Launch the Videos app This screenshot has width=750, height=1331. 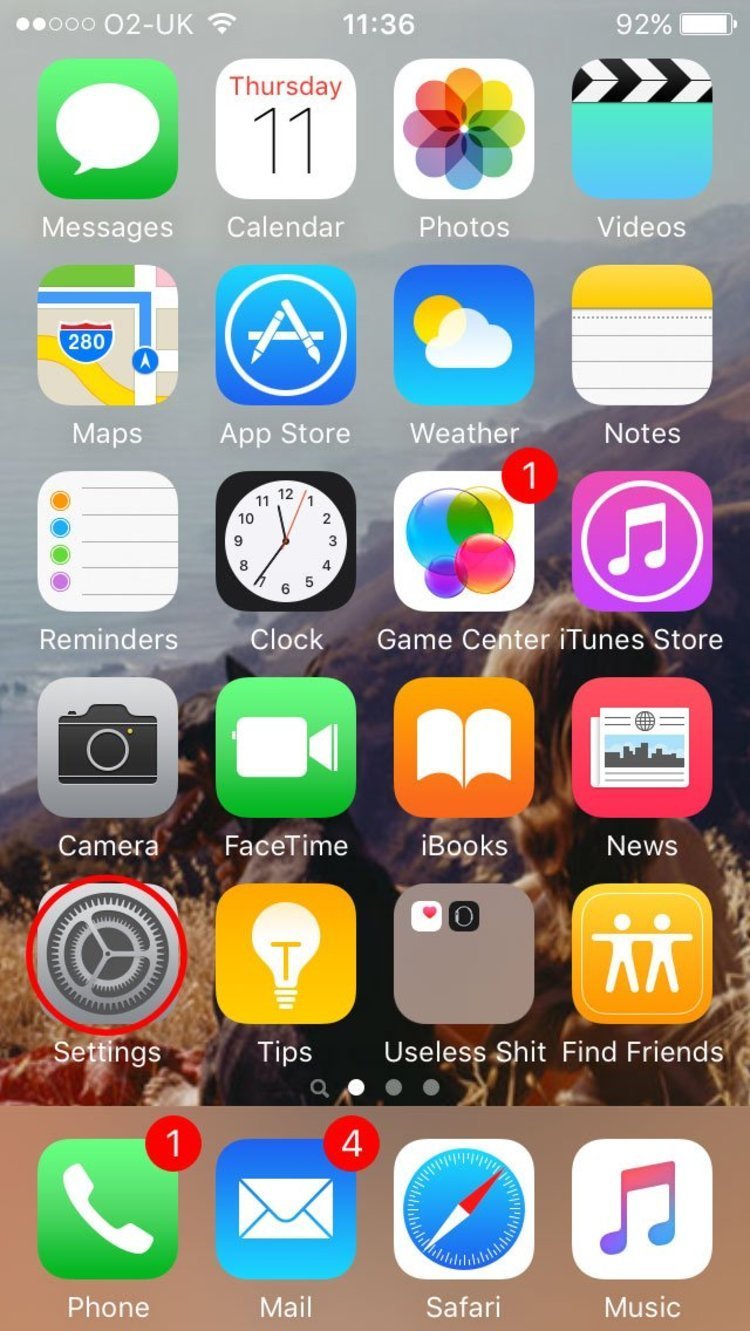(642, 129)
